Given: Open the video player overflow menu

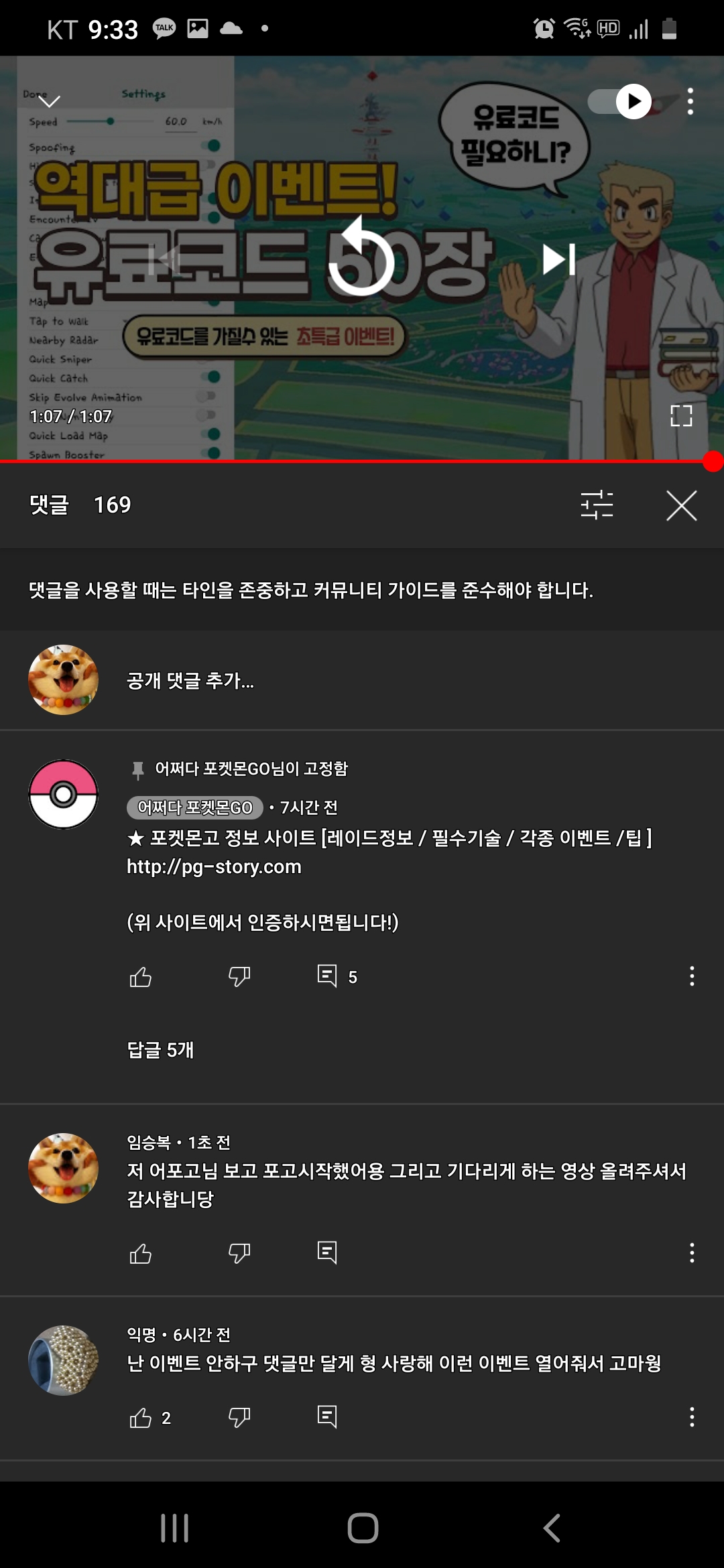Looking at the screenshot, I should (x=690, y=101).
